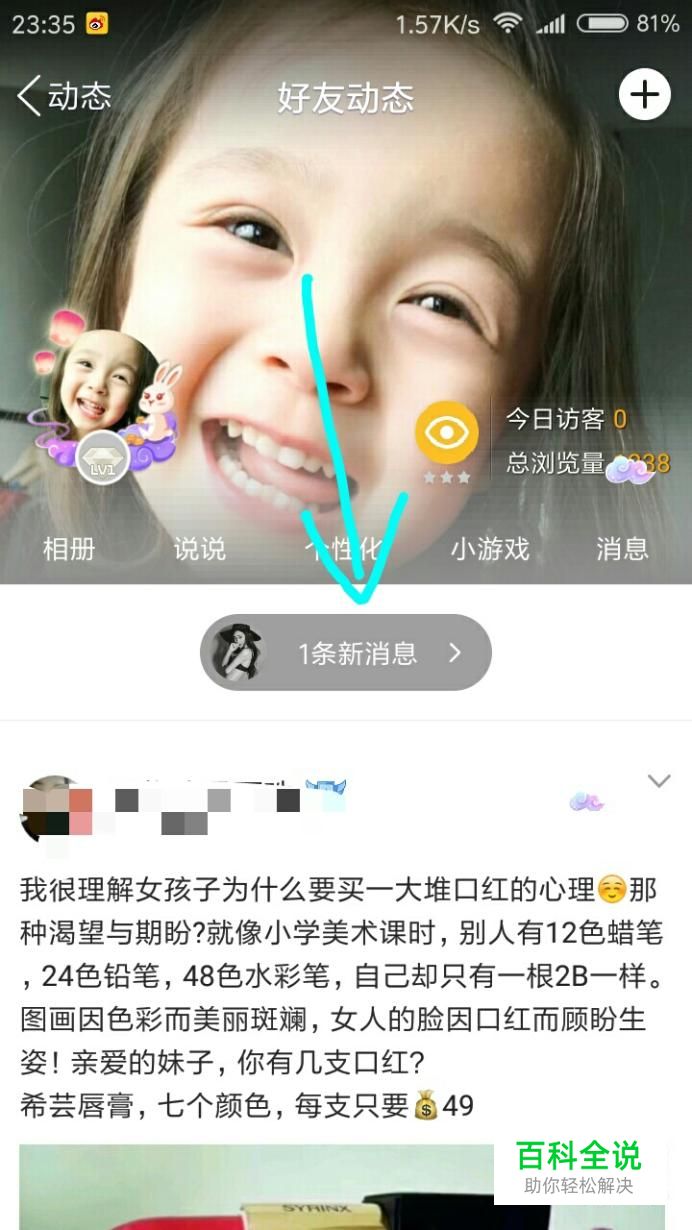Open the 消息 section
The width and height of the screenshot is (692, 1230).
click(622, 549)
